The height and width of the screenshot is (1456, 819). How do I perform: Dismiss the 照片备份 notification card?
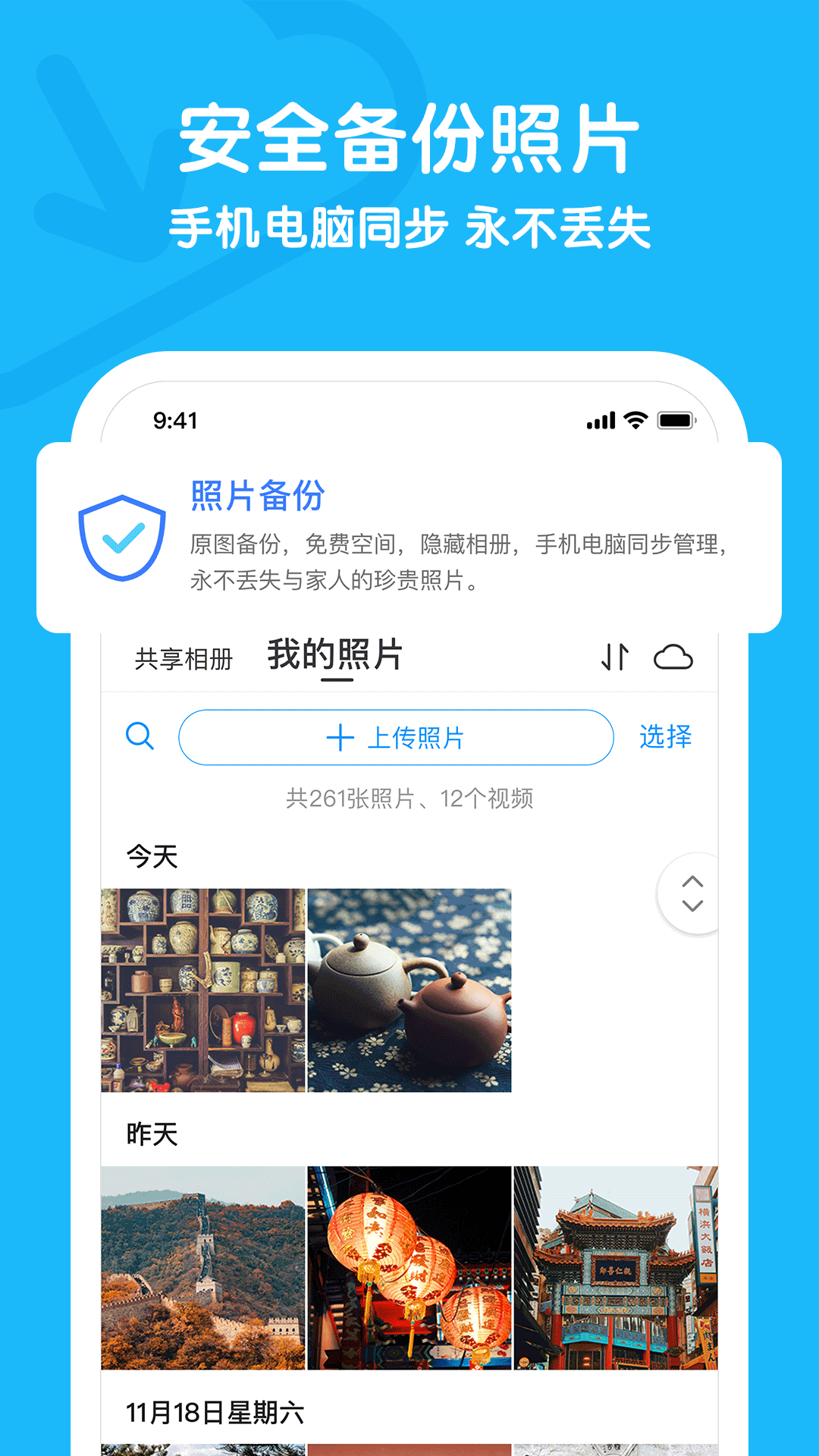(x=409, y=538)
